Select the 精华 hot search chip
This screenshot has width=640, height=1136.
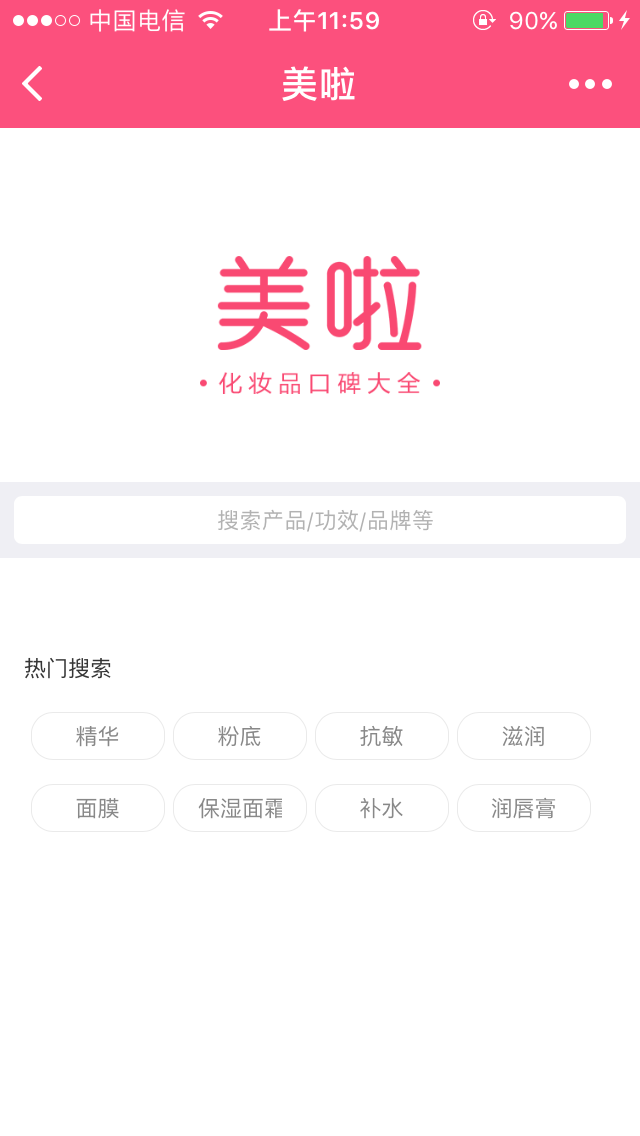pos(98,736)
